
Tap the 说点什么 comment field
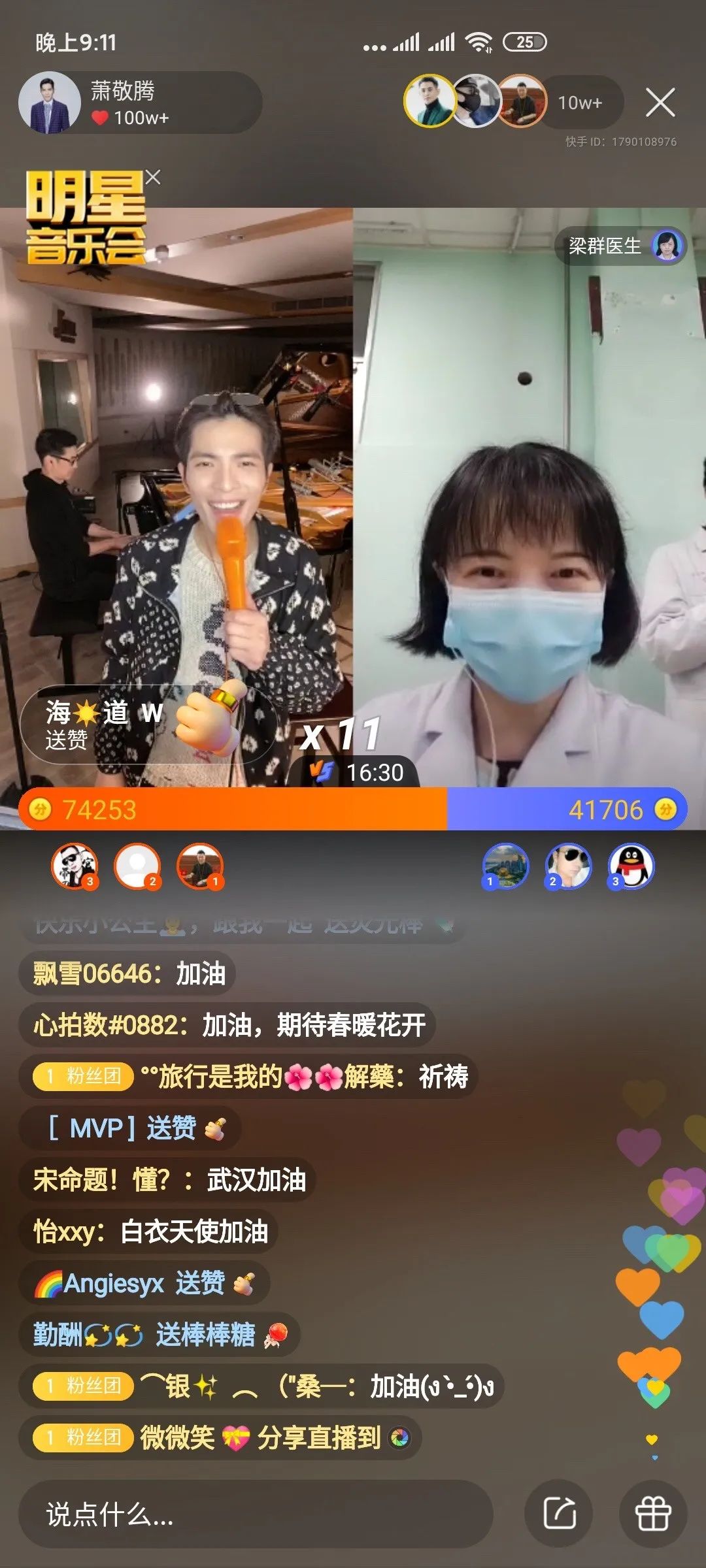click(x=255, y=1514)
